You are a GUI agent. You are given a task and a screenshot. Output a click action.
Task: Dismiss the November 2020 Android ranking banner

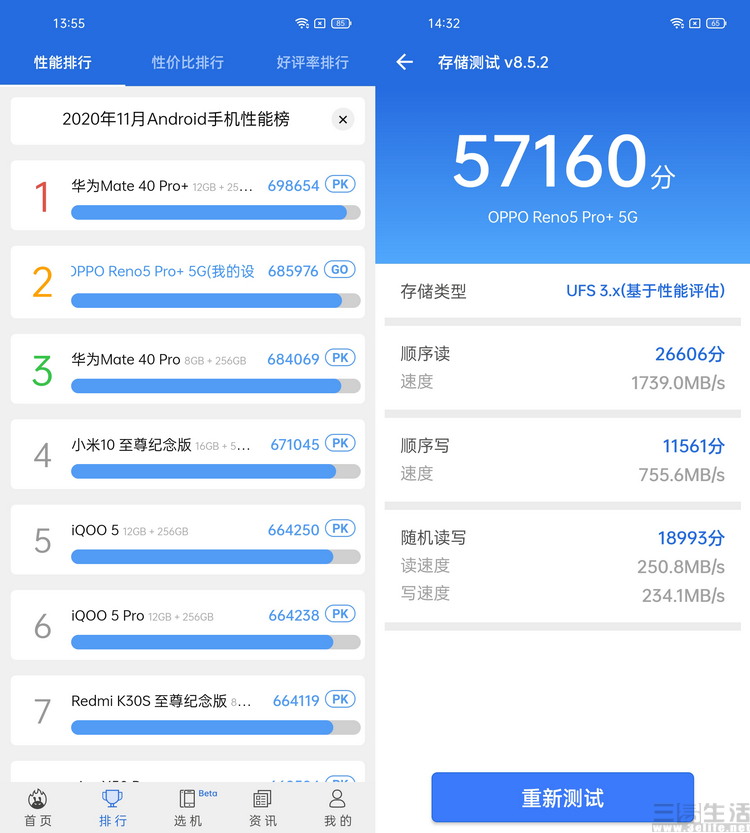(343, 120)
